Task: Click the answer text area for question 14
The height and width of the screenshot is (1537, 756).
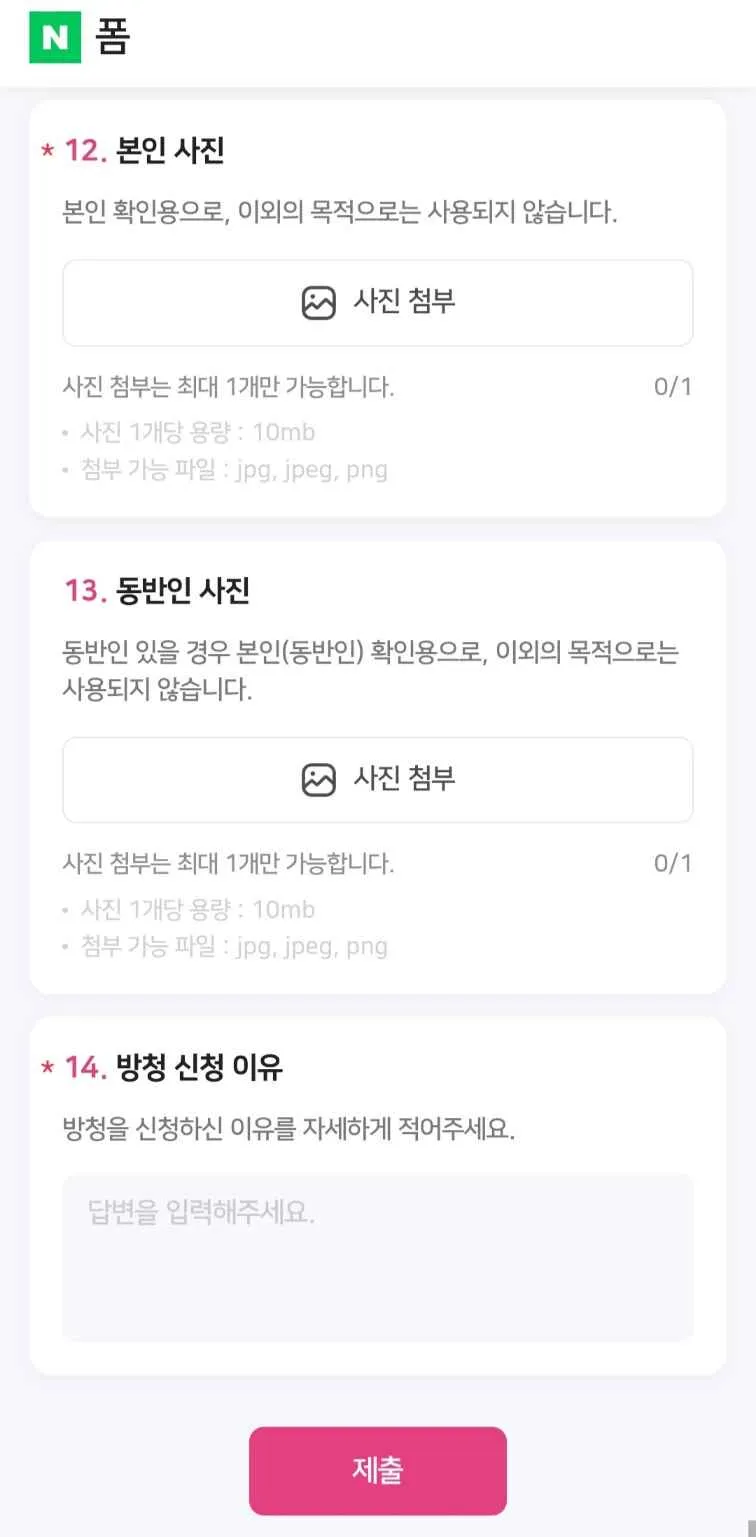Action: (378, 1258)
